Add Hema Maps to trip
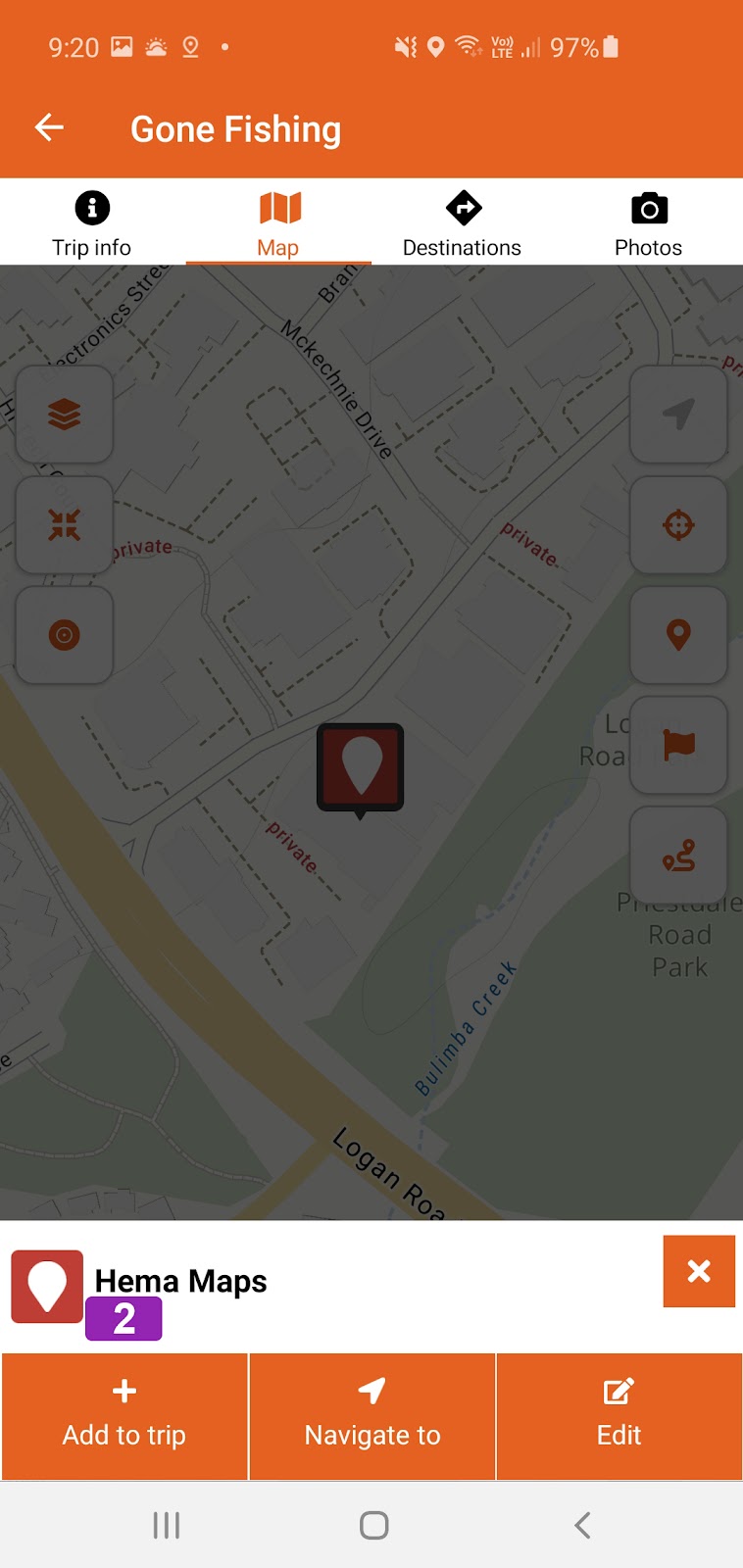 (x=124, y=1416)
